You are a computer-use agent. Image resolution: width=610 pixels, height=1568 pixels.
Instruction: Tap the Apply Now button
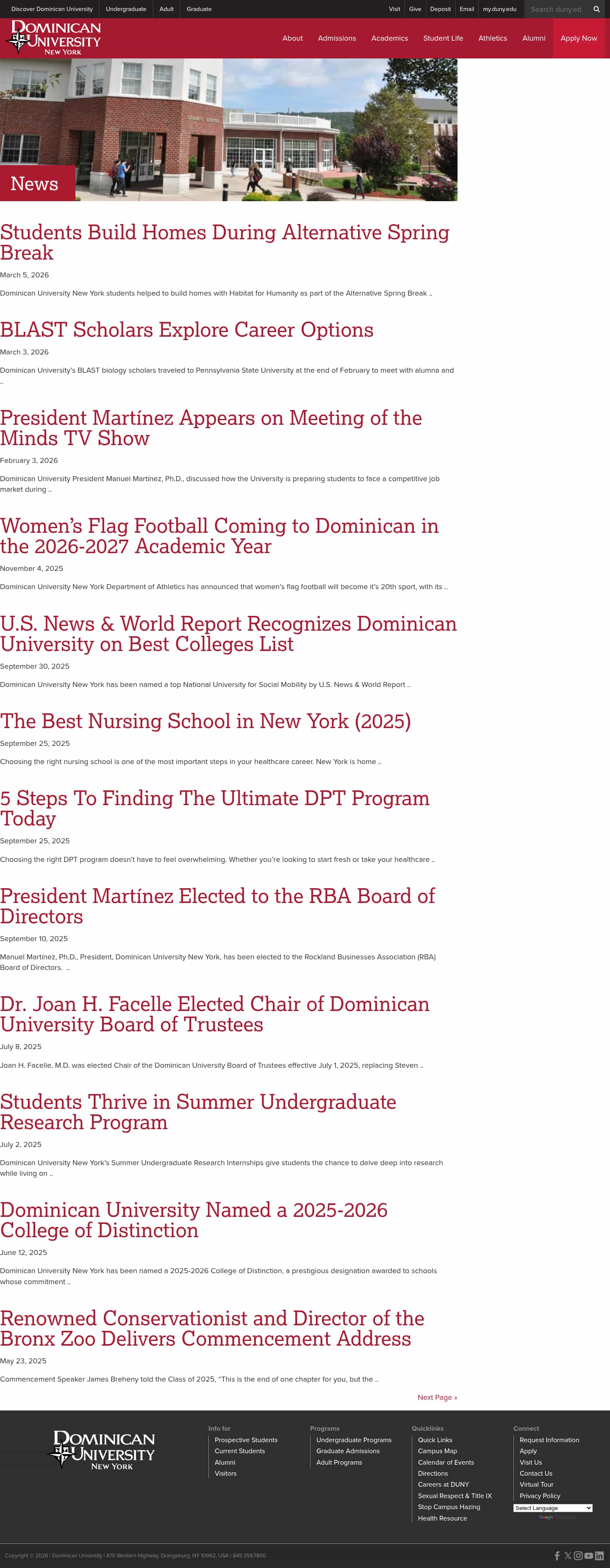pyautogui.click(x=578, y=39)
